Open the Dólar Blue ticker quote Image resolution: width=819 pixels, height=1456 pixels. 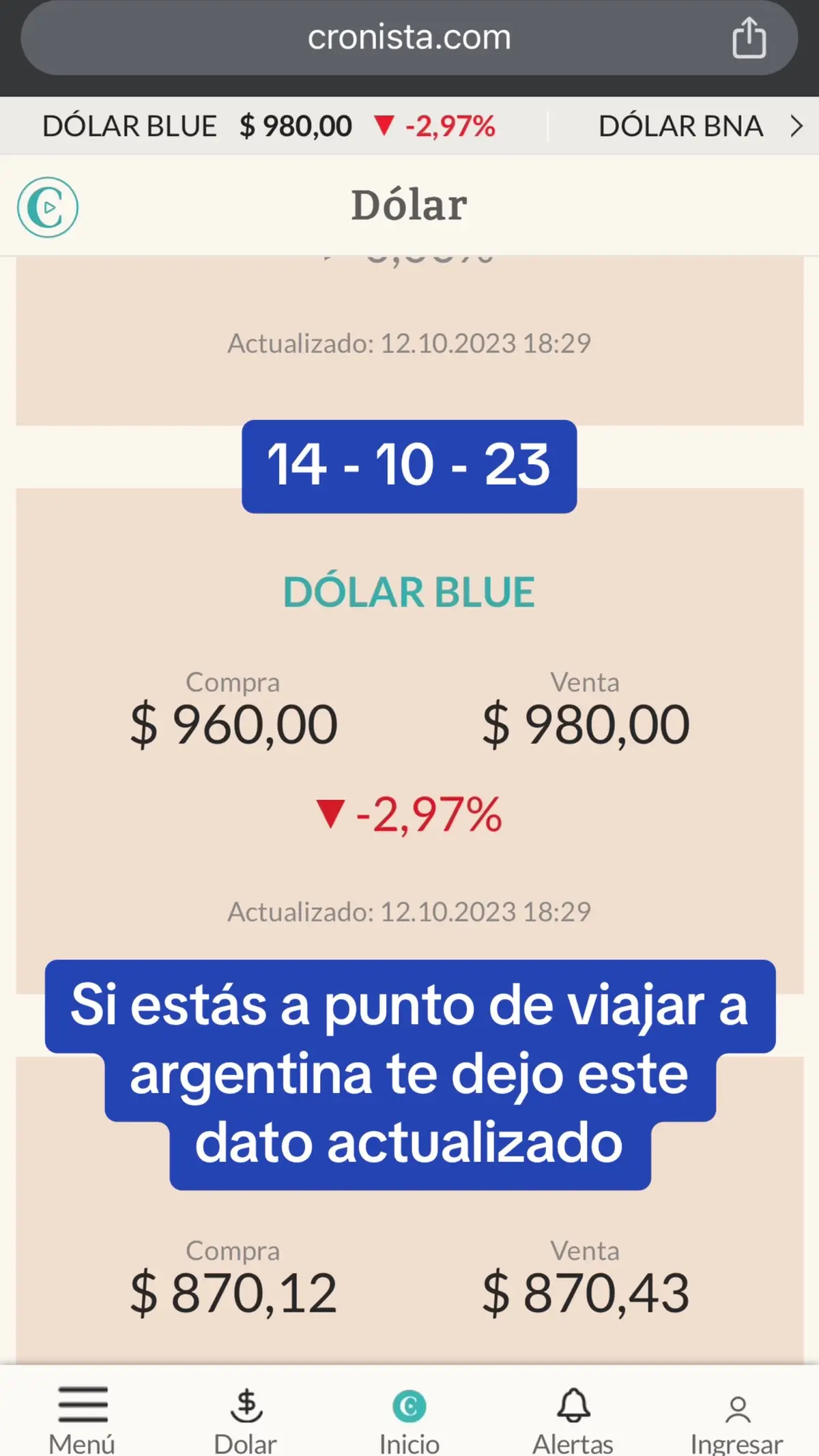tap(269, 126)
